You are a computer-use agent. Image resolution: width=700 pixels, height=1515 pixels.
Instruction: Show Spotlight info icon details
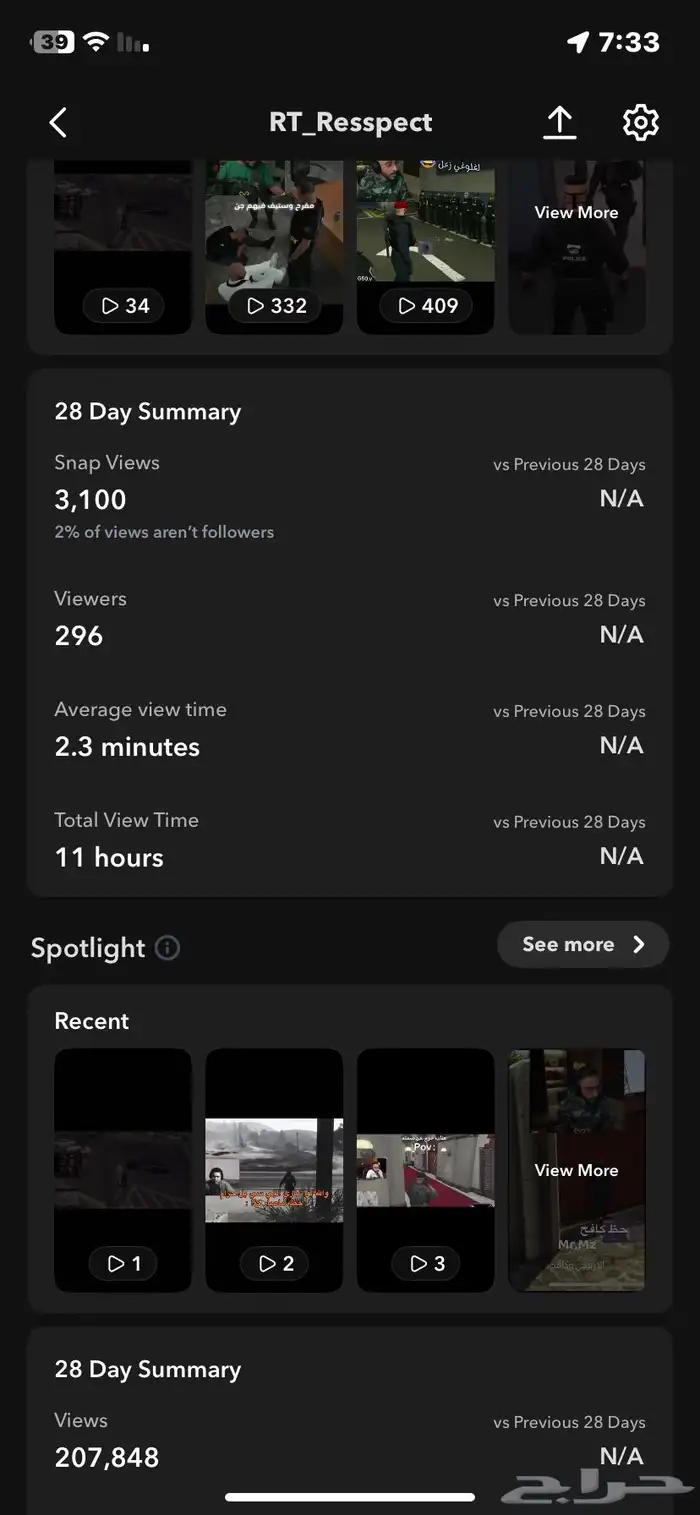(x=168, y=948)
